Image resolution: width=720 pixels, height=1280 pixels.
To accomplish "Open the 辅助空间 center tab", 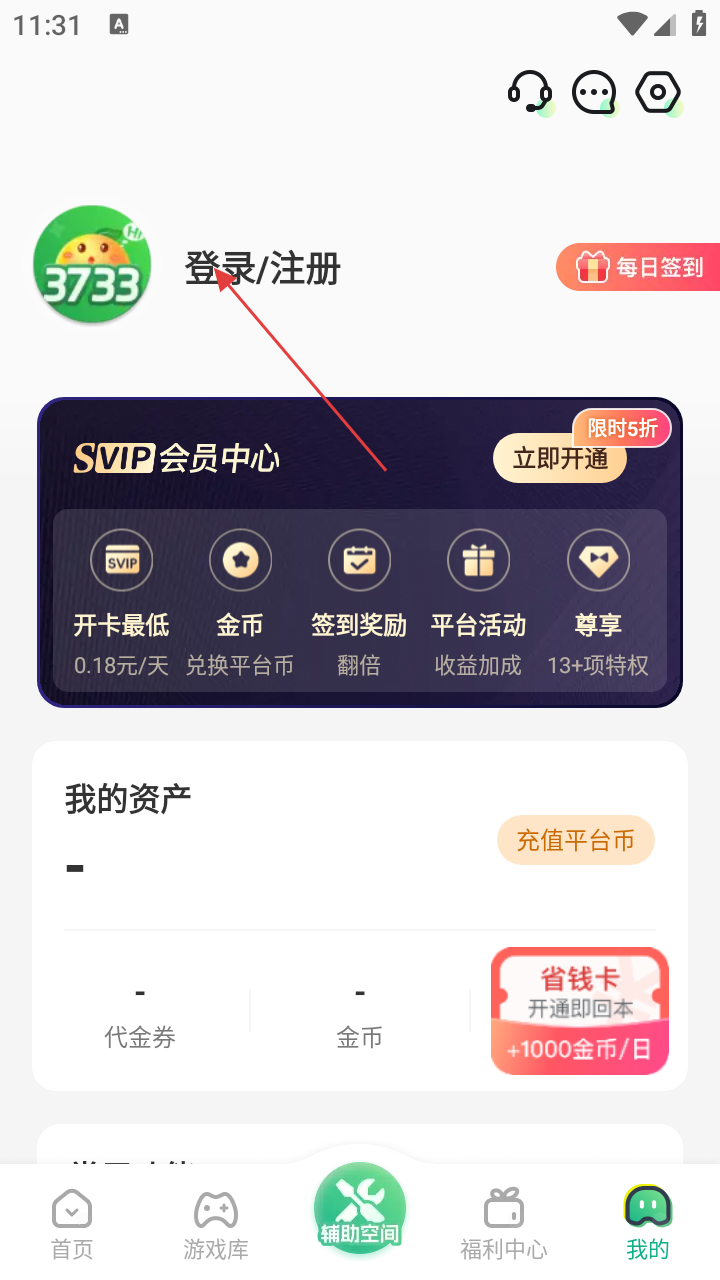I will tap(360, 1210).
